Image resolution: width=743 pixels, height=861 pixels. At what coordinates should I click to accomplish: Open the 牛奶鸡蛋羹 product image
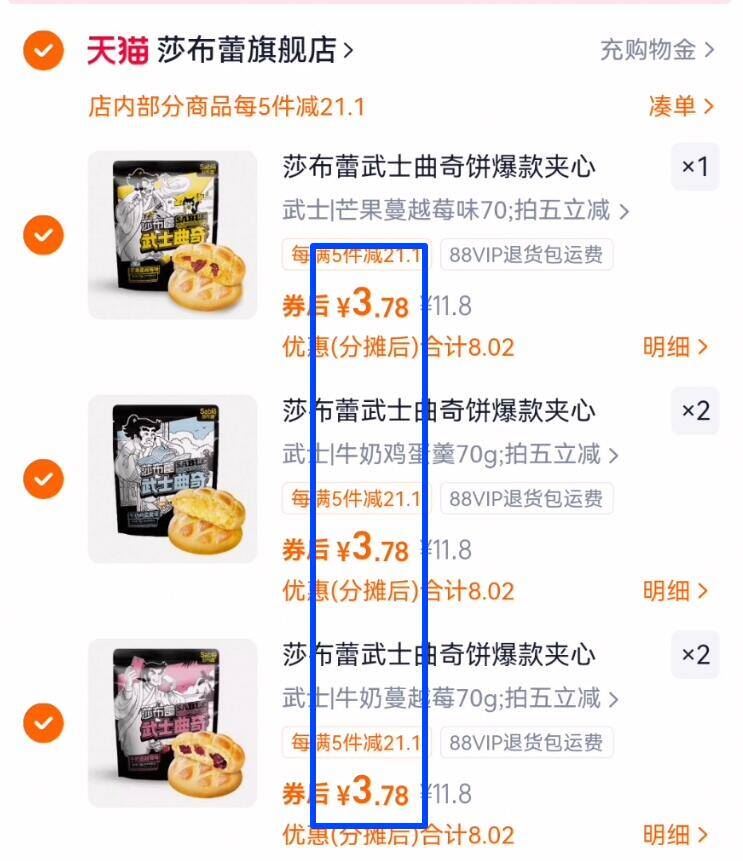(x=173, y=479)
